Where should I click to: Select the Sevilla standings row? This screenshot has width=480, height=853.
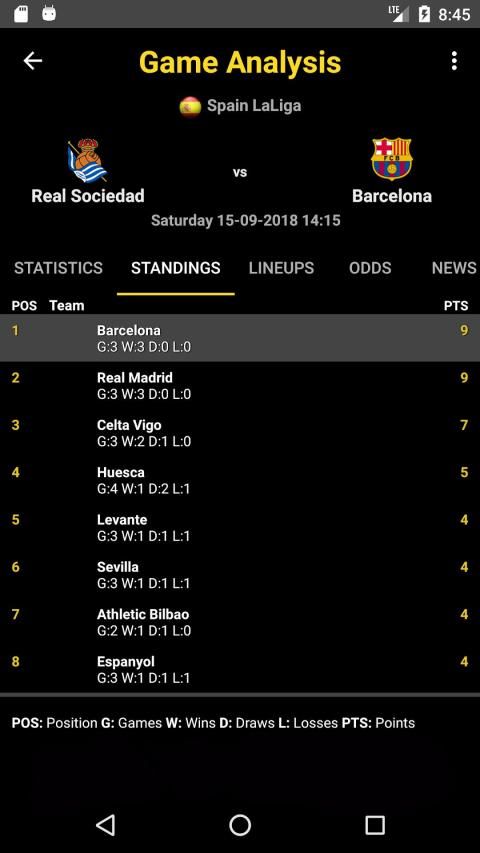coord(240,574)
